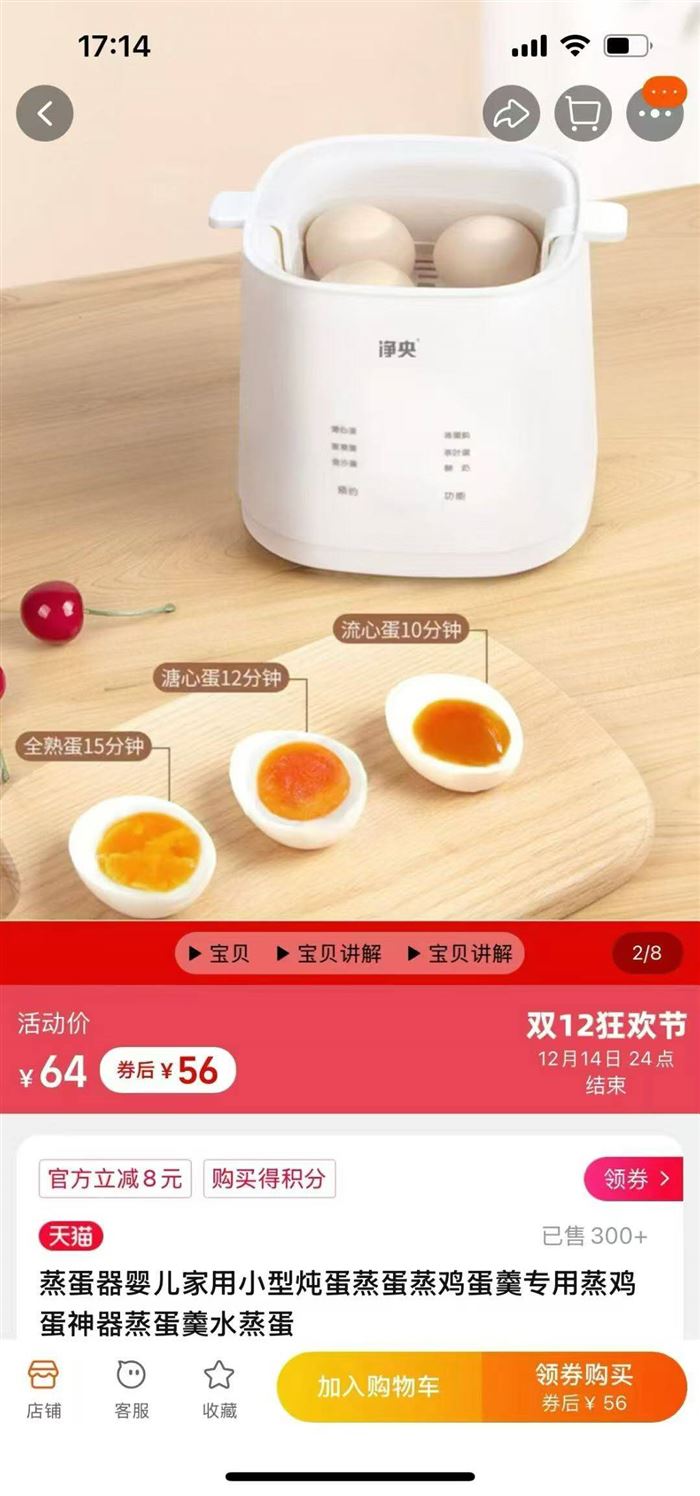
Task: Open the shopping cart
Action: tap(583, 113)
